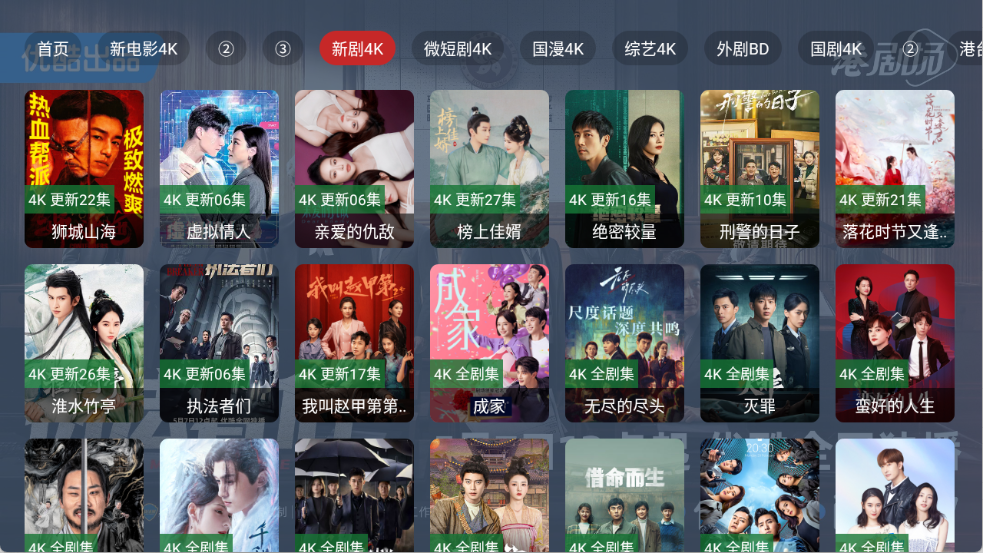Watch 无尽的尽头
Viewport: 983px width, 553px height.
pyautogui.click(x=624, y=342)
